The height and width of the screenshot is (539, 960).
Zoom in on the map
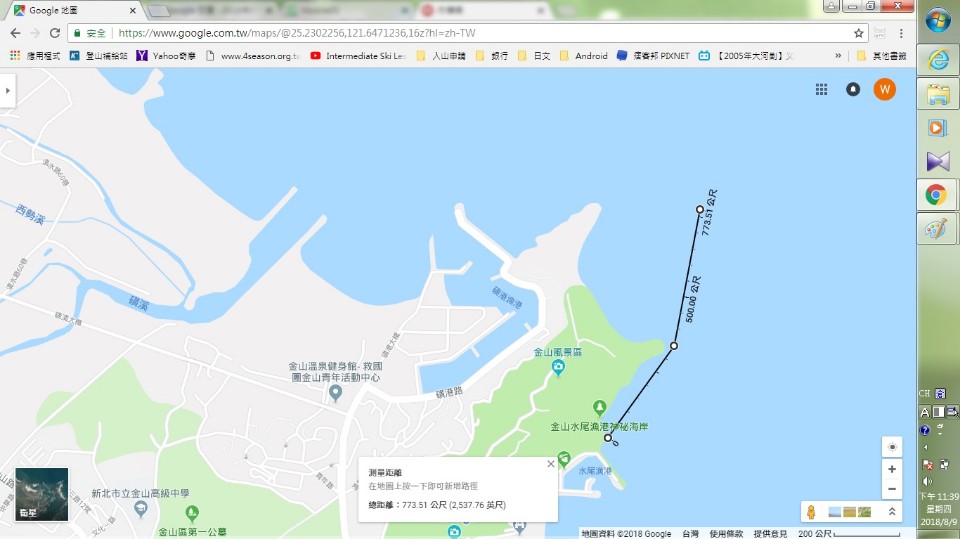coord(892,469)
